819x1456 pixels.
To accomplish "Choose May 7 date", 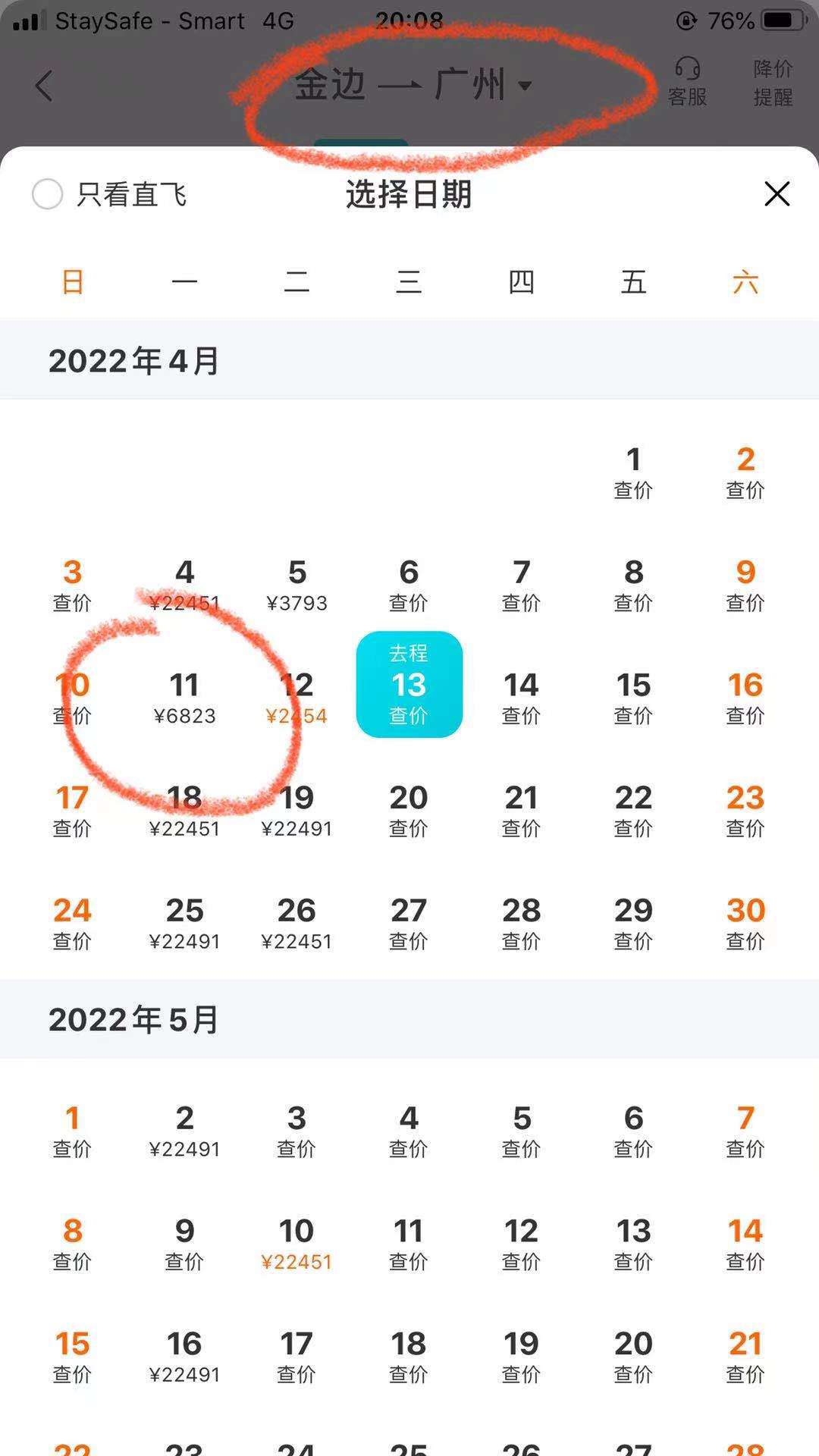I will (x=745, y=1131).
